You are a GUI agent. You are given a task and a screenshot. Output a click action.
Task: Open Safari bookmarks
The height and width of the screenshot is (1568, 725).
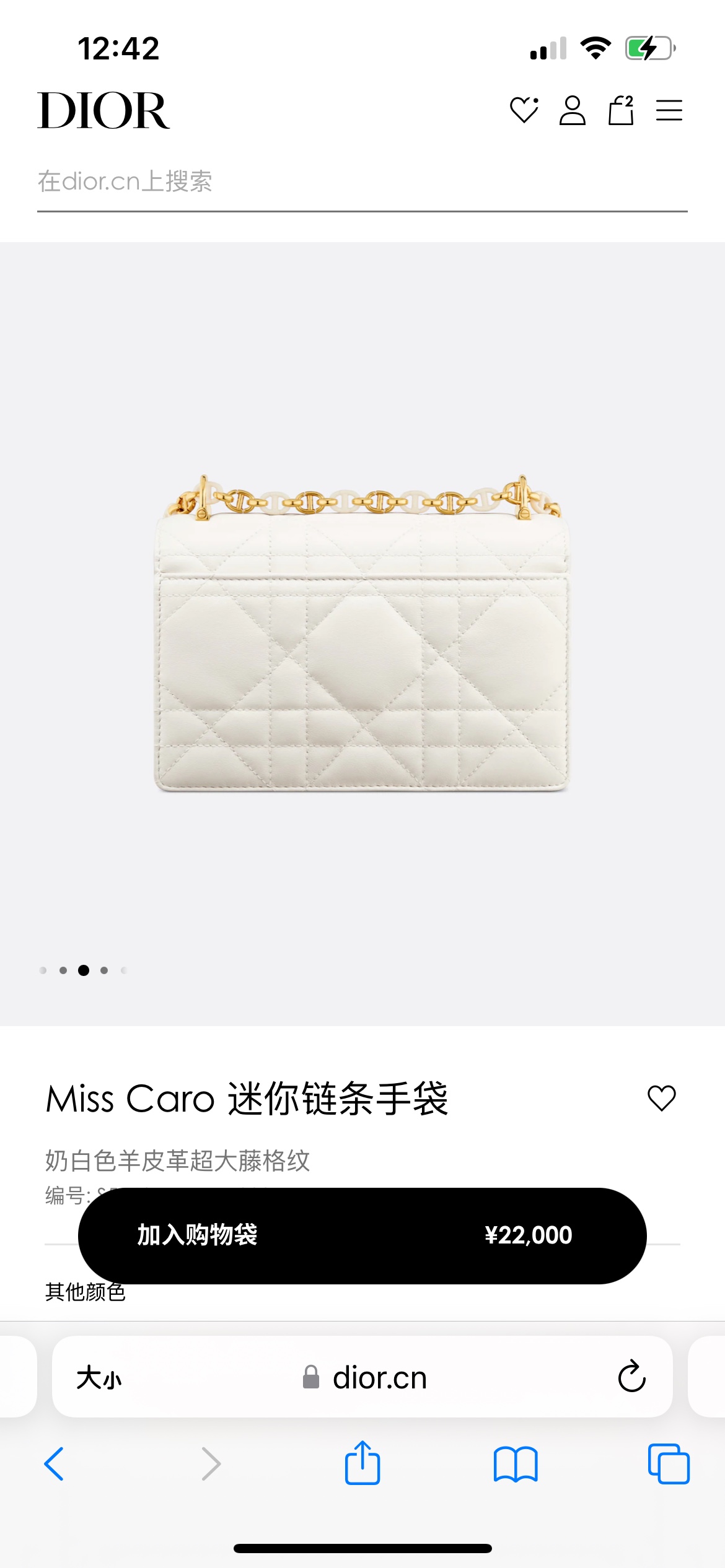[516, 1465]
